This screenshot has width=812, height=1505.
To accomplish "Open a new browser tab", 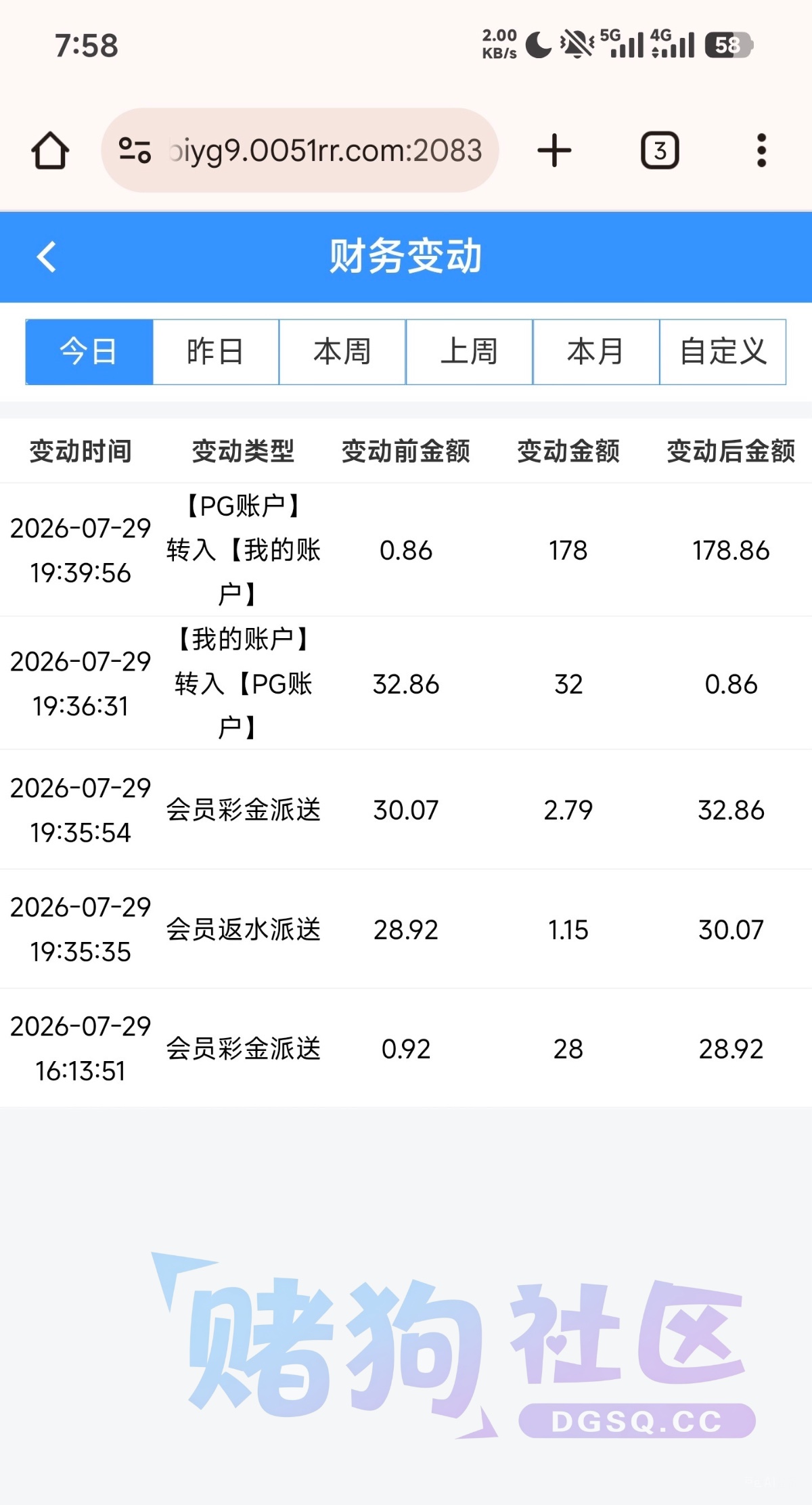I will point(554,150).
